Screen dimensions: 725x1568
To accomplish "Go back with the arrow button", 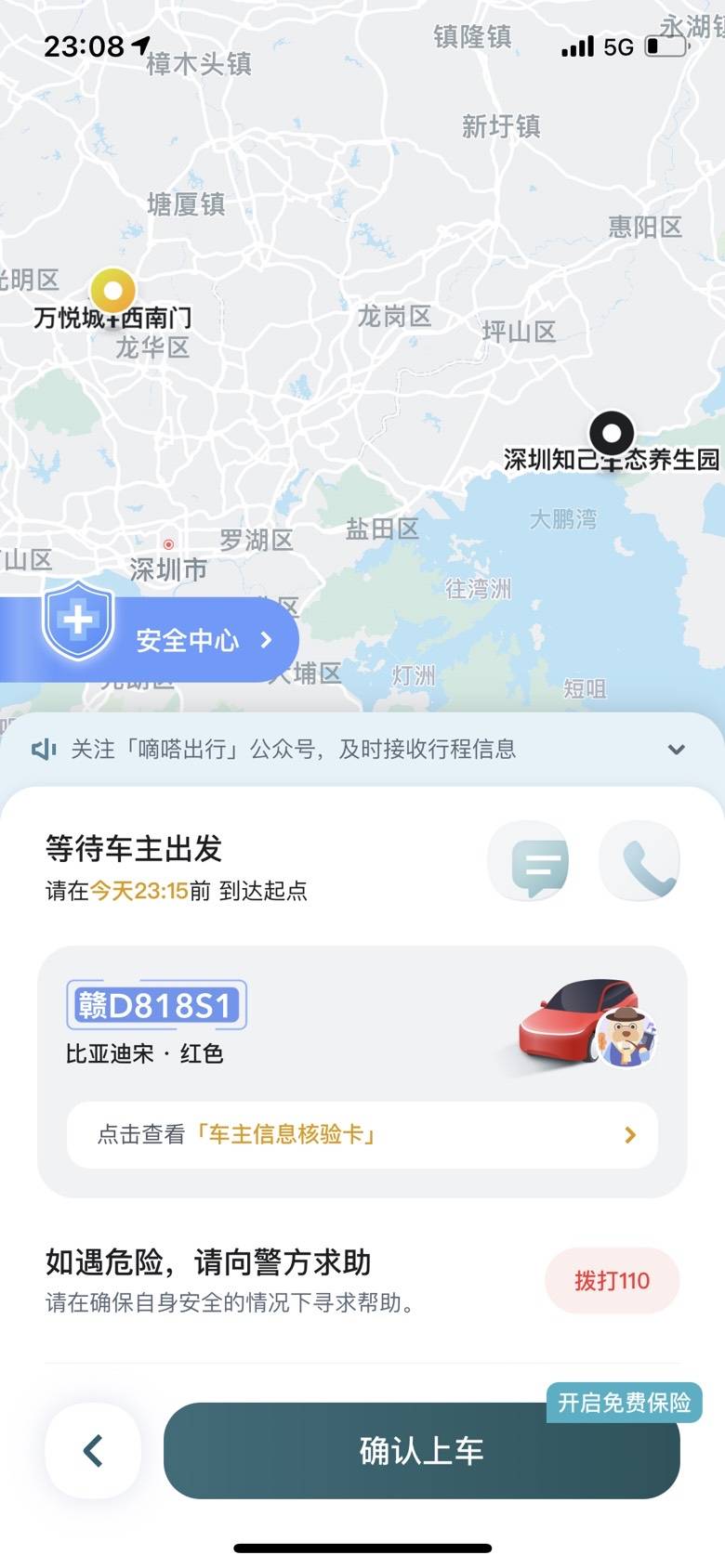I will (x=93, y=1450).
